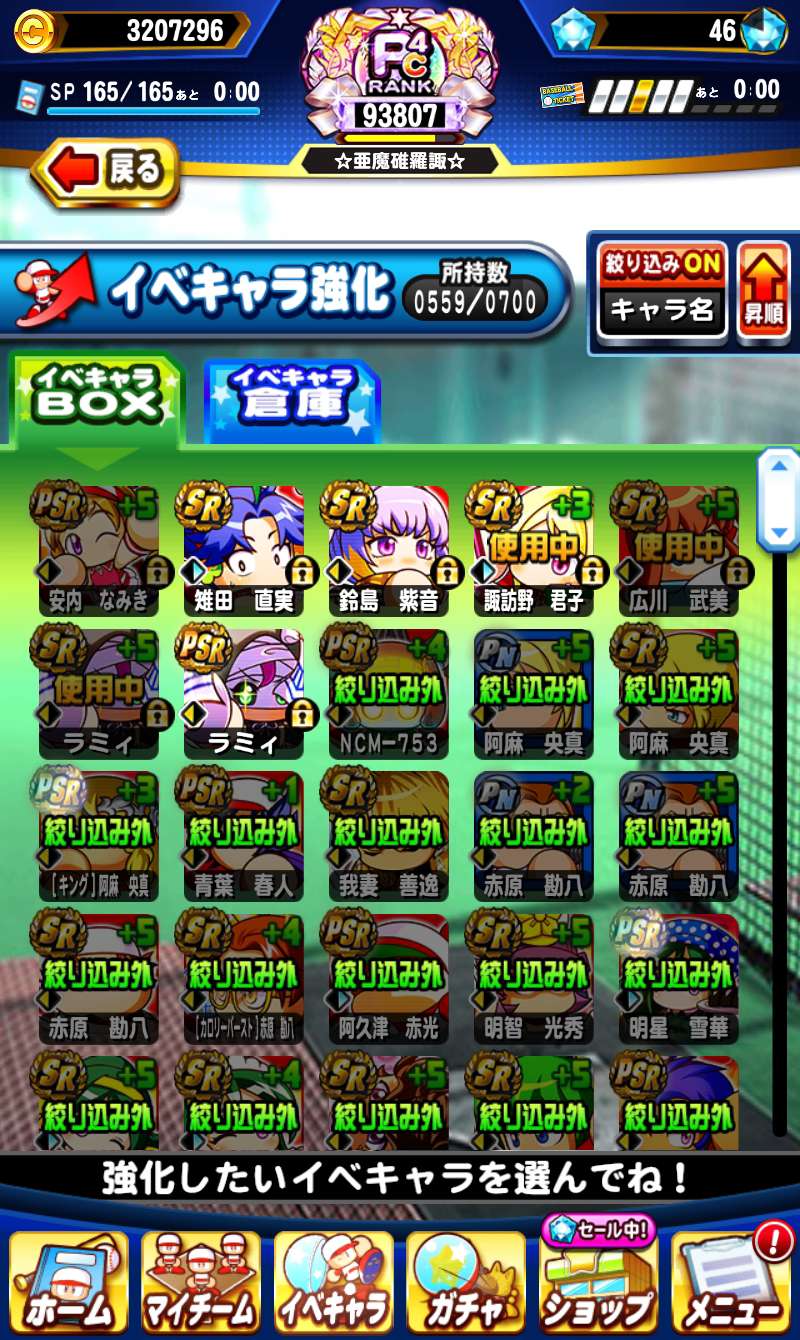The width and height of the screenshot is (800, 1340).
Task: Select the 安内 なみき character card
Action: point(98,550)
